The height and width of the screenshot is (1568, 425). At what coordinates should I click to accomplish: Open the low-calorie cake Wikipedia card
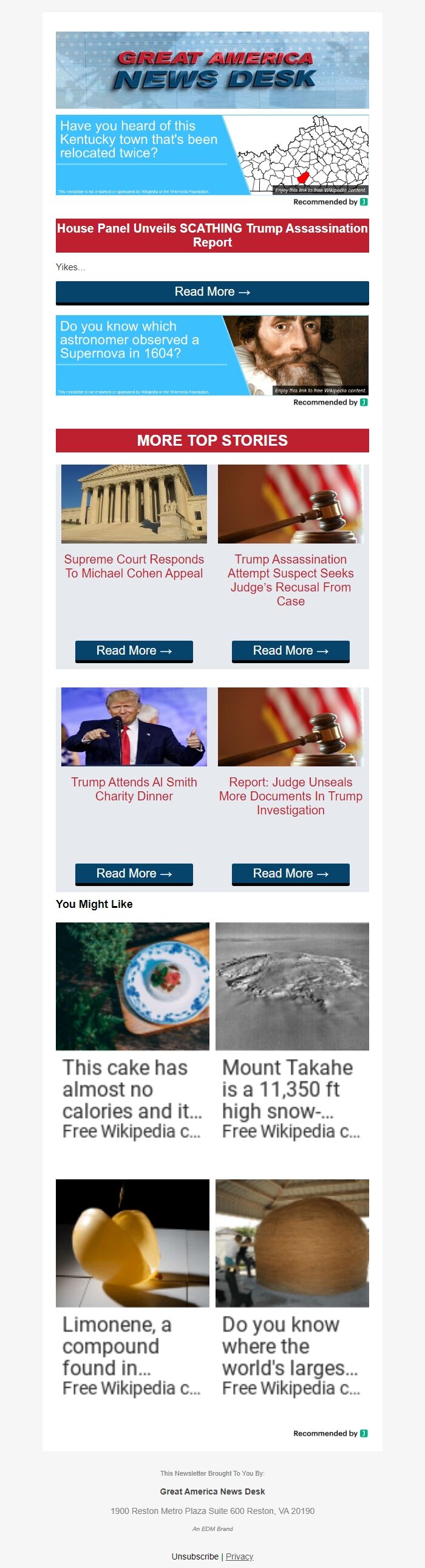132,1031
